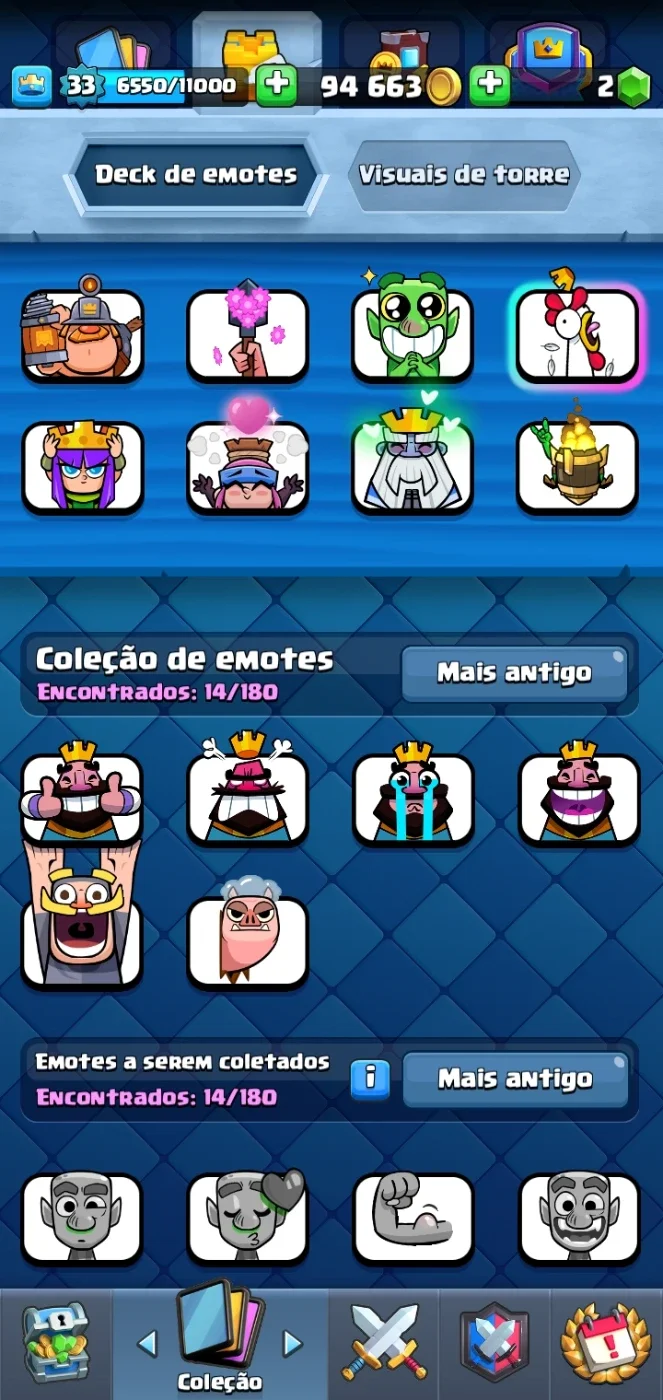Screen dimensions: 663x1400
Task: Select the crying king emote in collection
Action: tap(412, 797)
